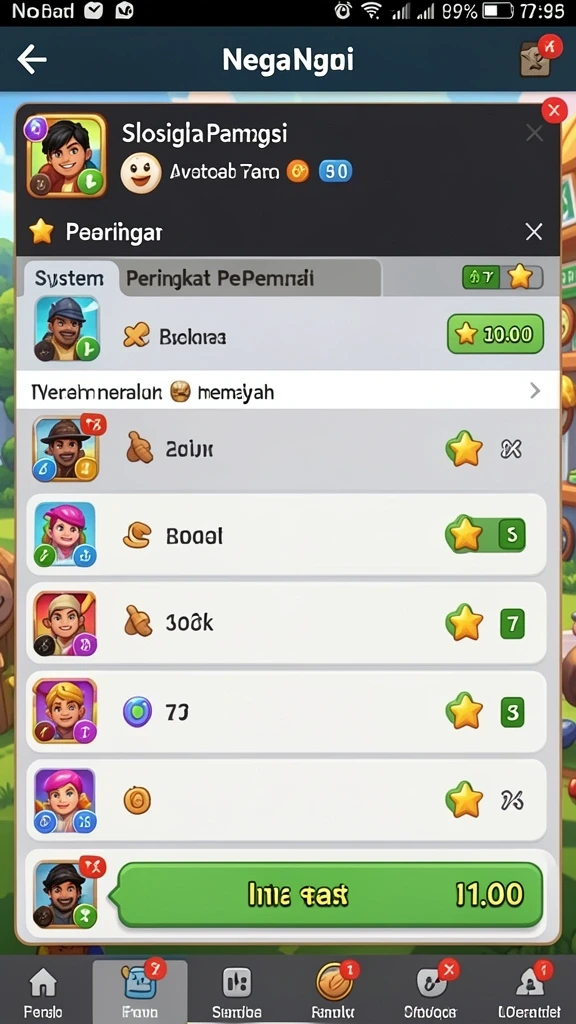Expand the Nerehmneralun memayah row
This screenshot has width=576, height=1024.
(x=287, y=391)
